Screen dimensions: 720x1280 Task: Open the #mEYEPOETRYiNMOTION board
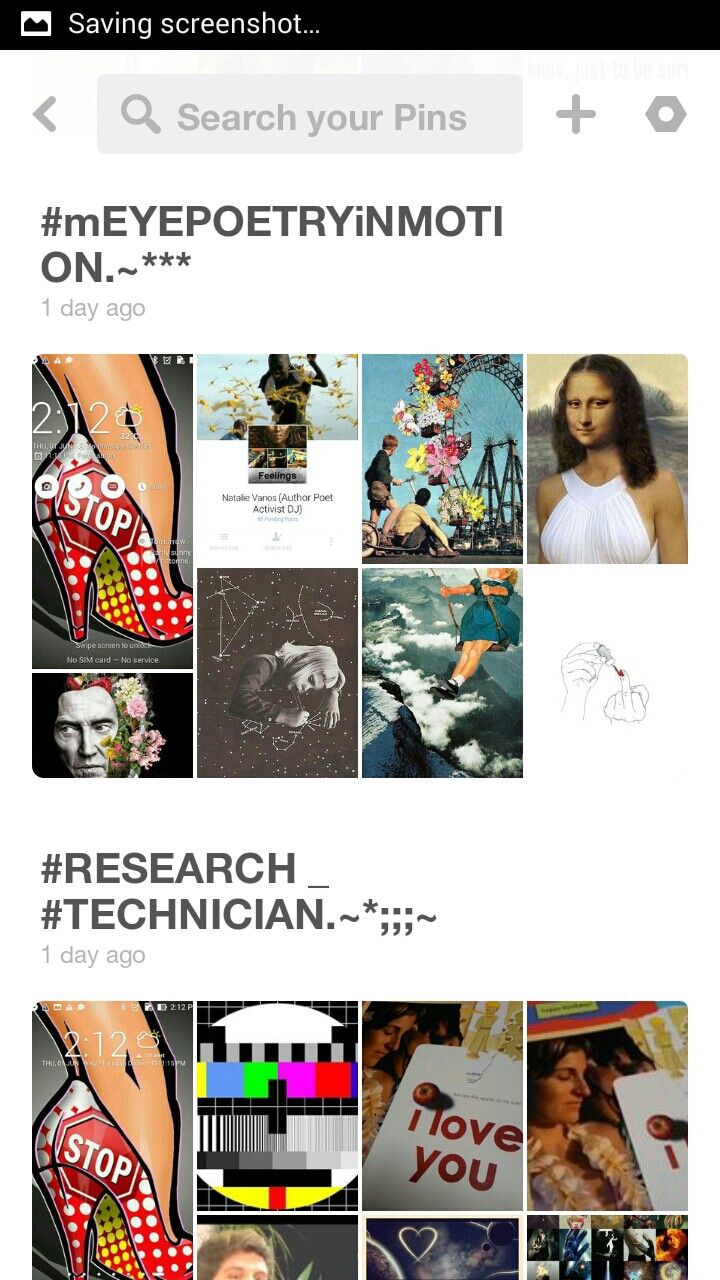pos(272,245)
